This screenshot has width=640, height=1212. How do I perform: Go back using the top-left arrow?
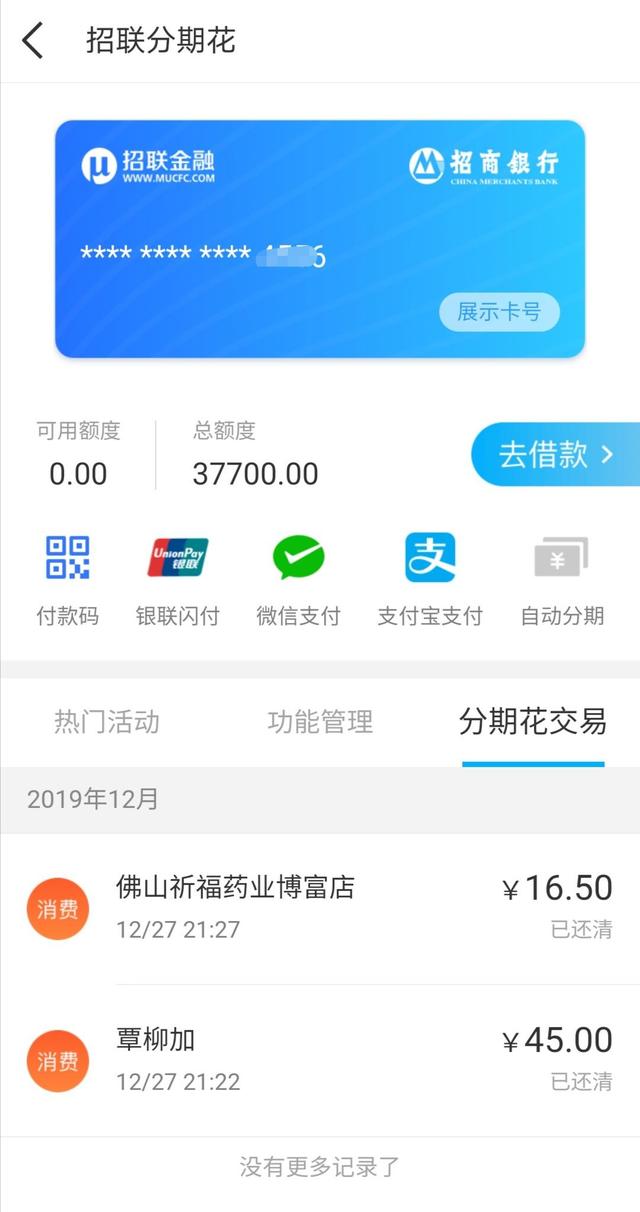tap(33, 42)
